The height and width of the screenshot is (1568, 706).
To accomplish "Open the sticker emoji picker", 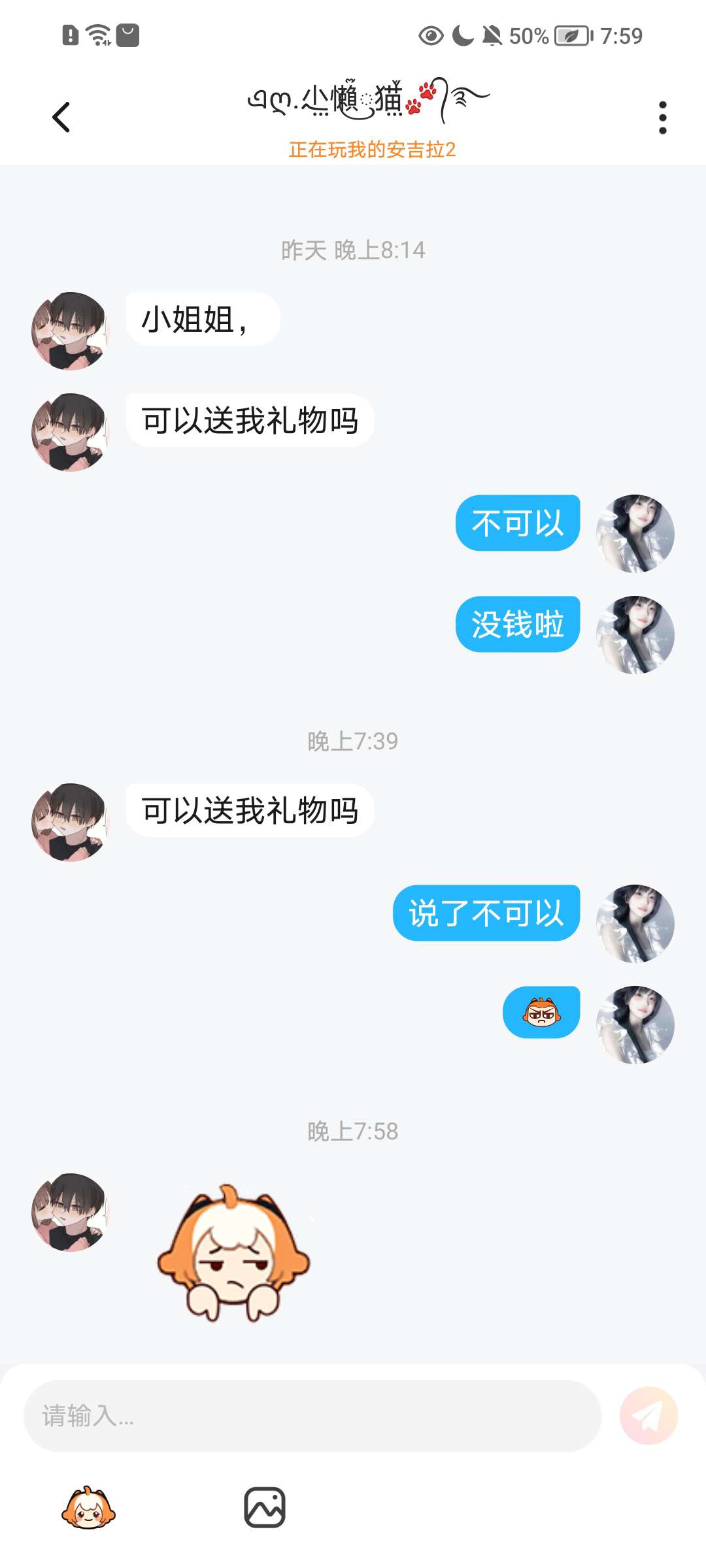I will (88, 1508).
